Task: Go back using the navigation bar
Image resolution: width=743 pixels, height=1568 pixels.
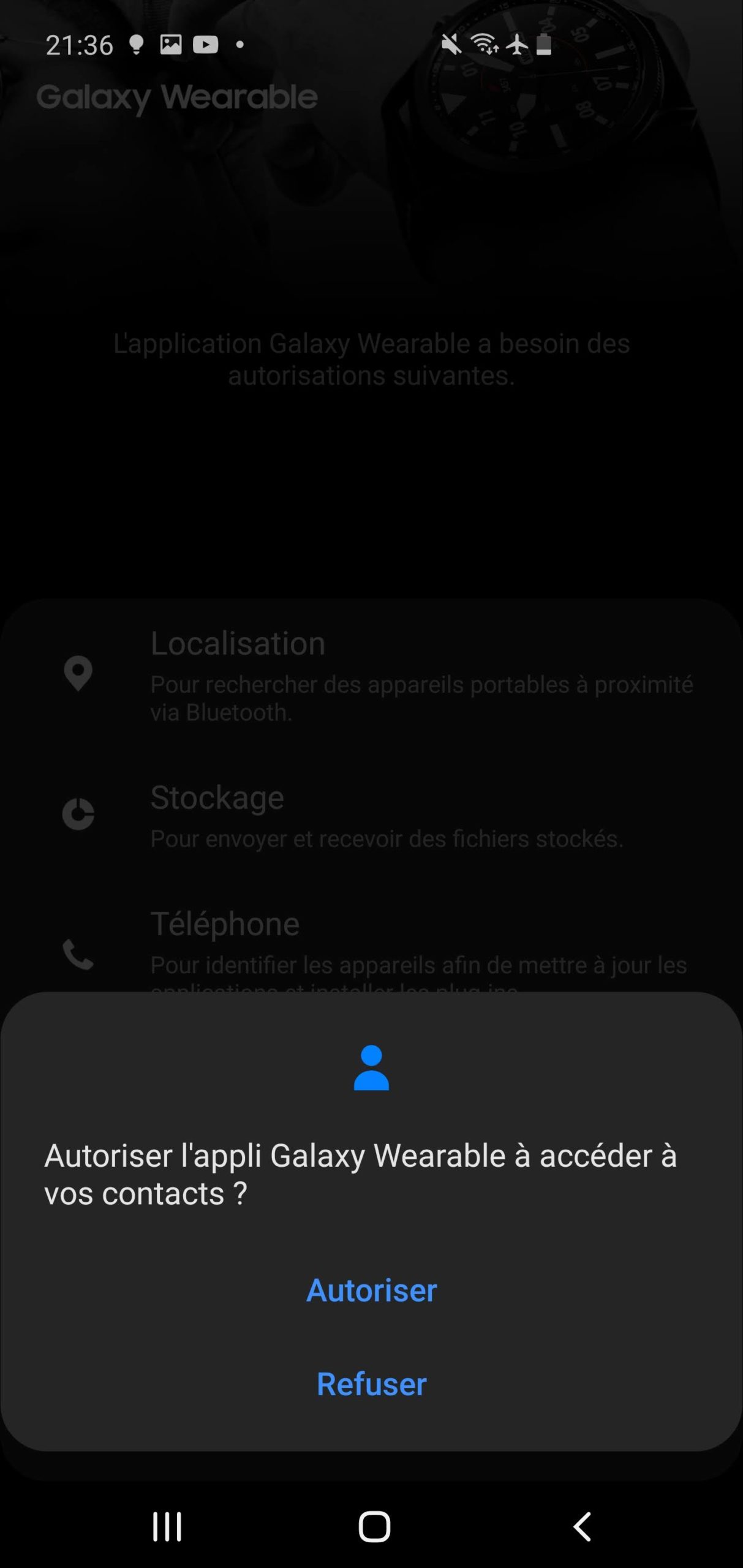Action: 582,1526
